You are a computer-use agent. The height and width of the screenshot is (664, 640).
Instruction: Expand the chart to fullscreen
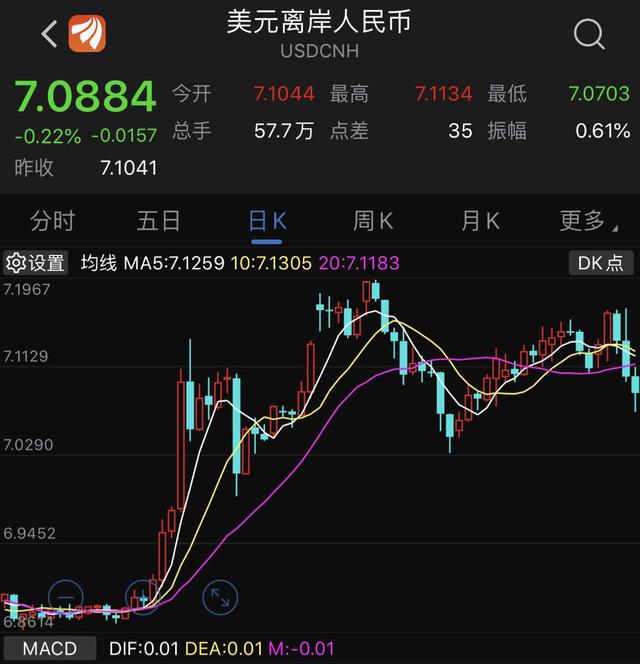click(220, 598)
